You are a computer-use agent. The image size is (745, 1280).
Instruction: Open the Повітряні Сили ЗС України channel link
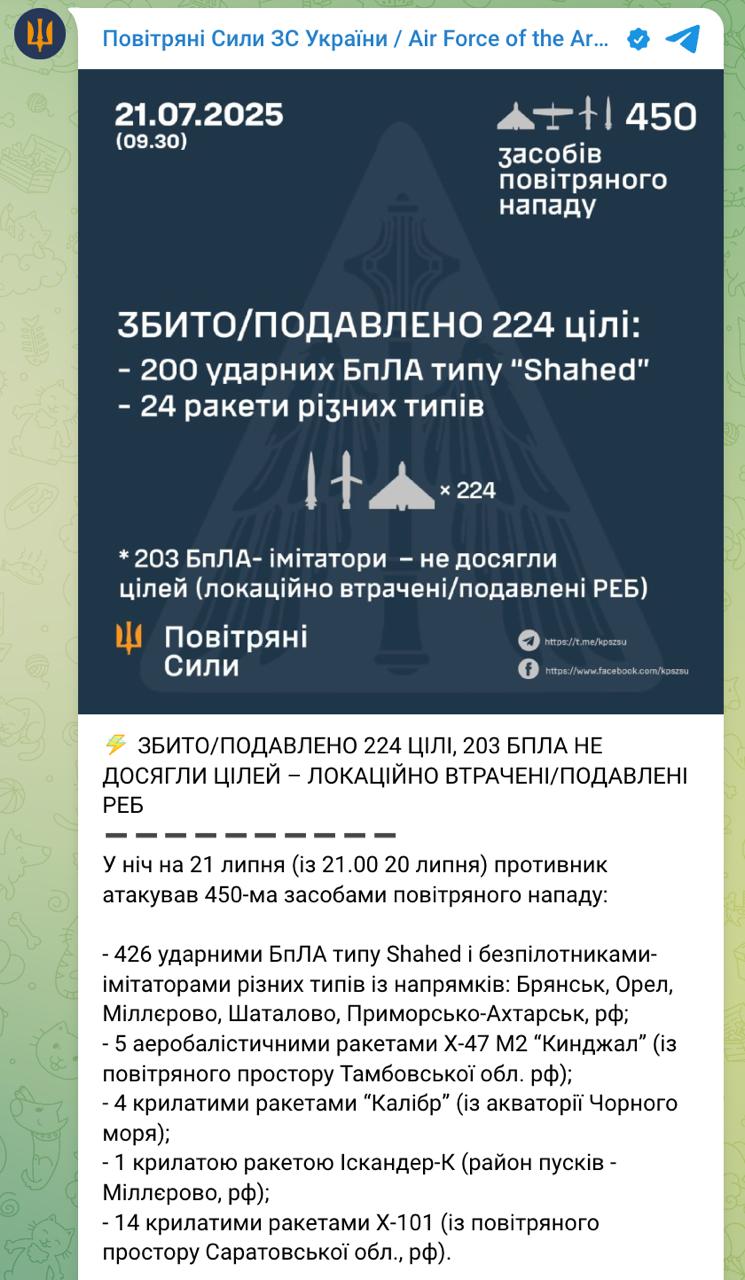click(x=355, y=39)
